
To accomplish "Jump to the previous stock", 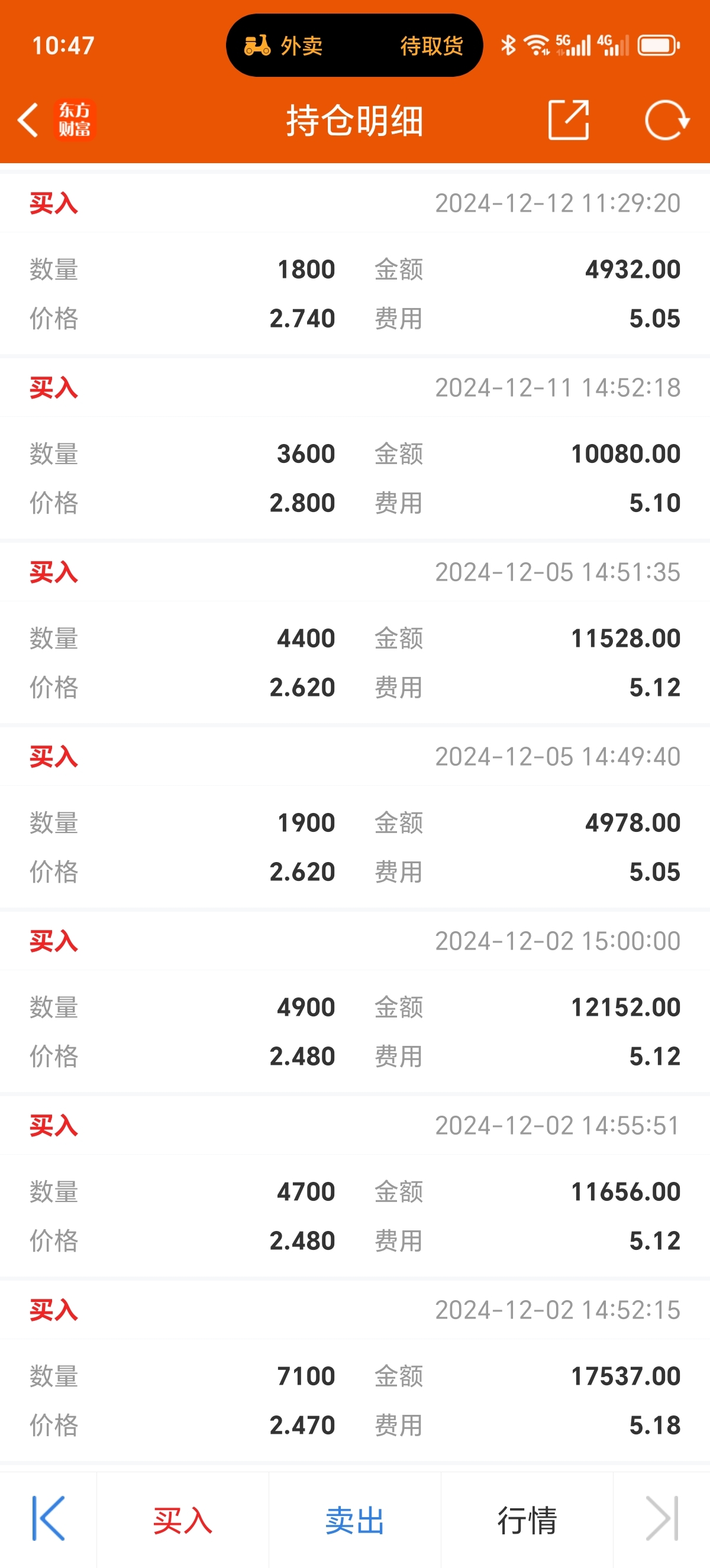I will coord(48,1519).
